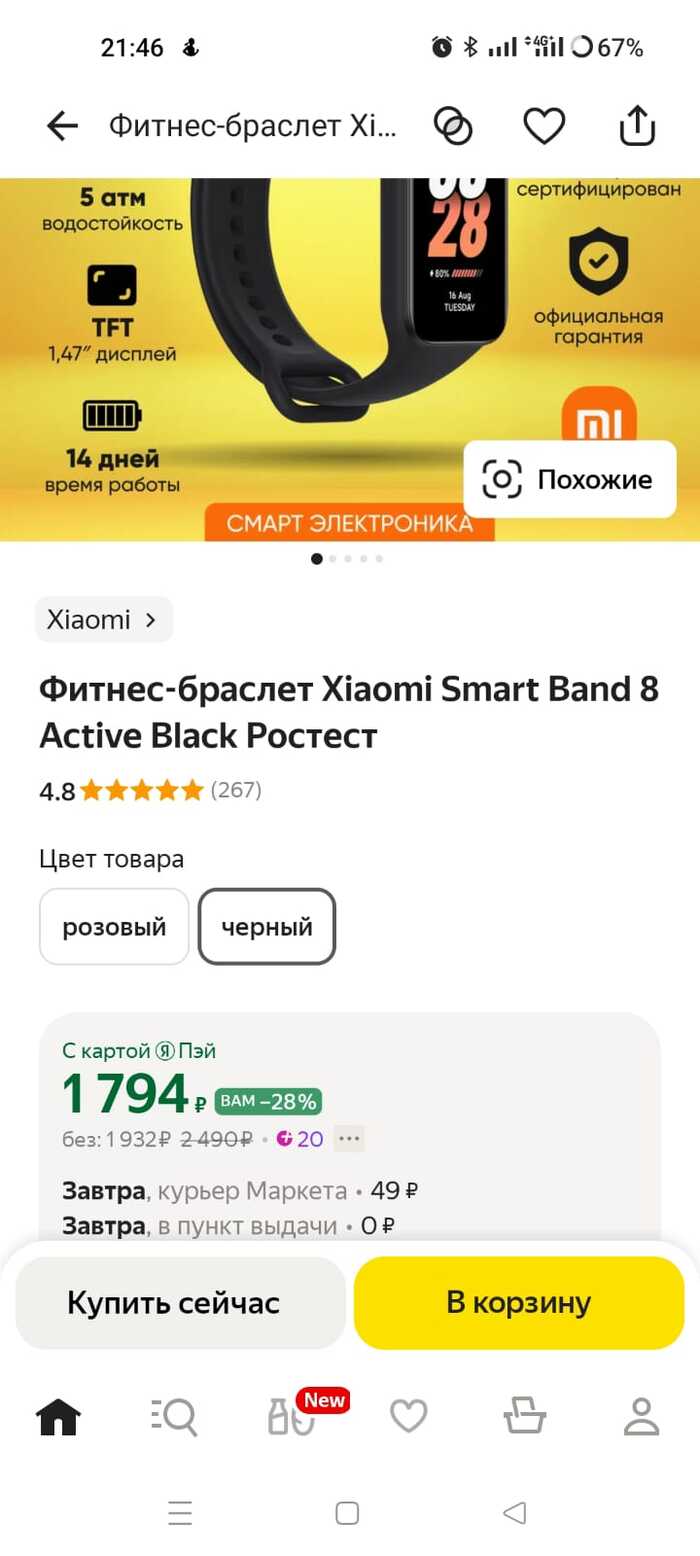Share this product page
The image size is (700, 1556).
pyautogui.click(x=636, y=126)
